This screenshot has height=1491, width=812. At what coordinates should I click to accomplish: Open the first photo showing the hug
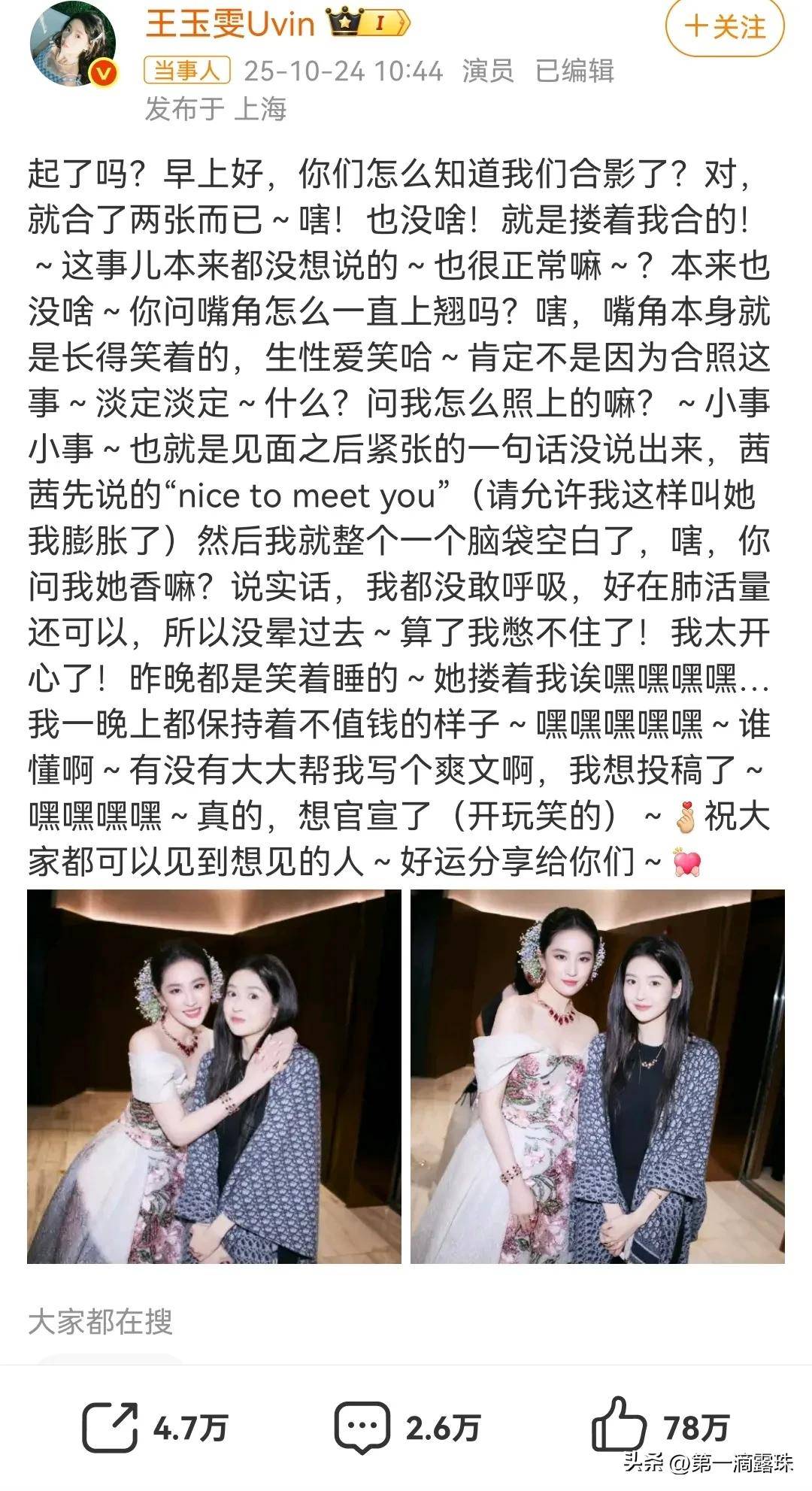point(214,1077)
